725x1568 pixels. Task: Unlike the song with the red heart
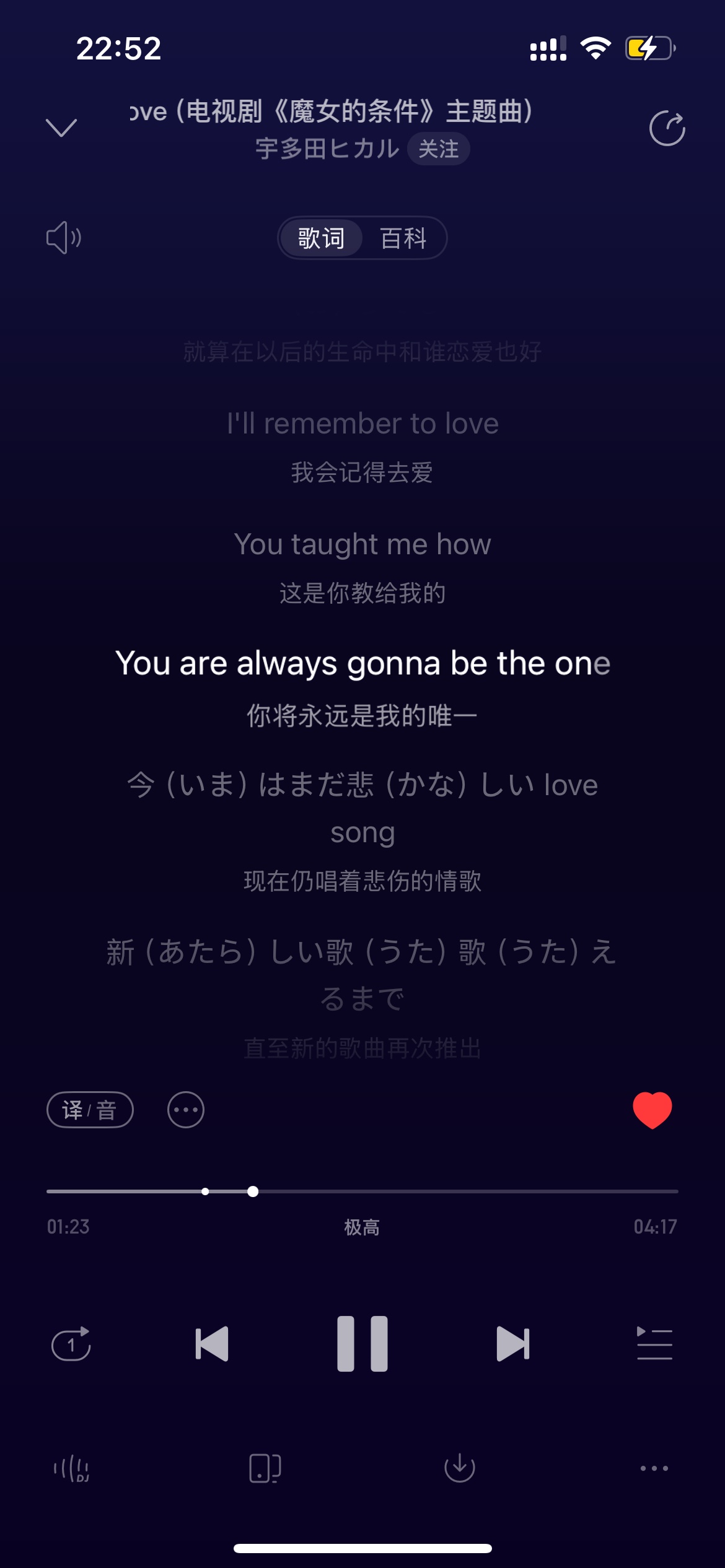(x=652, y=1110)
